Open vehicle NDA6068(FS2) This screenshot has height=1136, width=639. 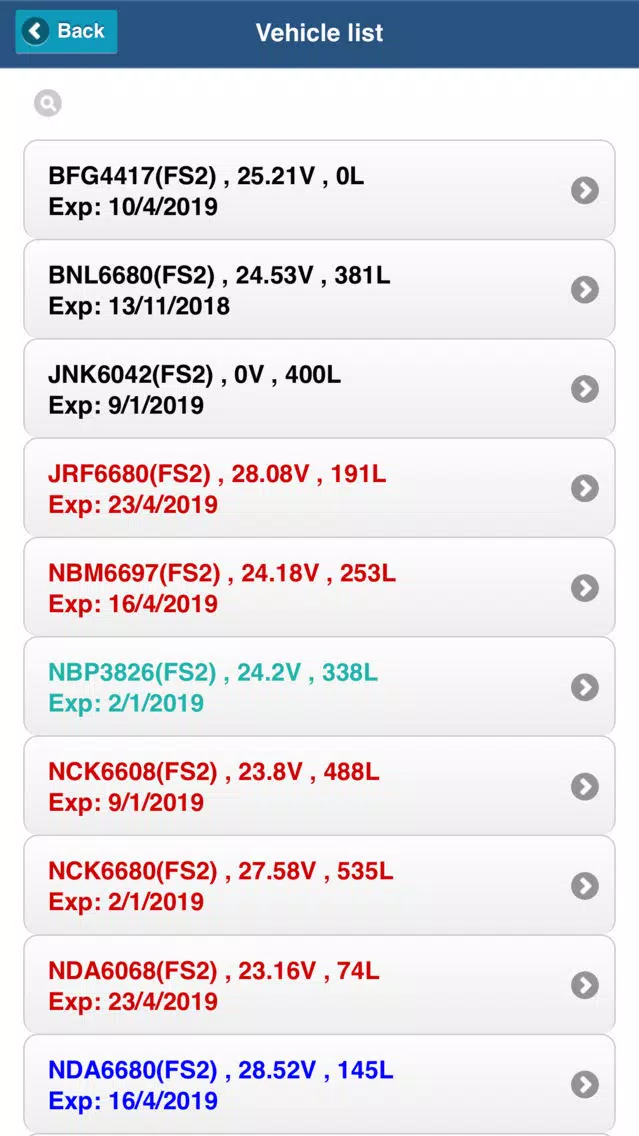pos(320,985)
